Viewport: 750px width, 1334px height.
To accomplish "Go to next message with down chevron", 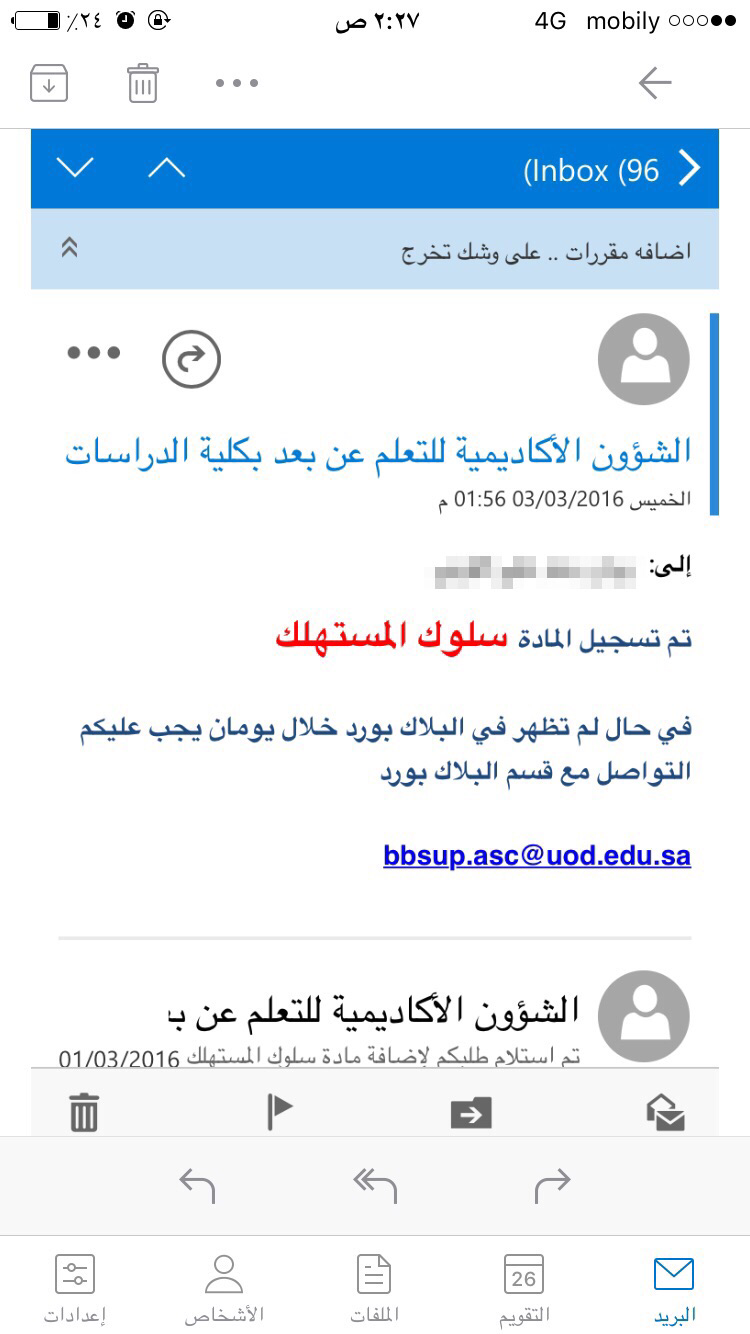I will point(75,168).
